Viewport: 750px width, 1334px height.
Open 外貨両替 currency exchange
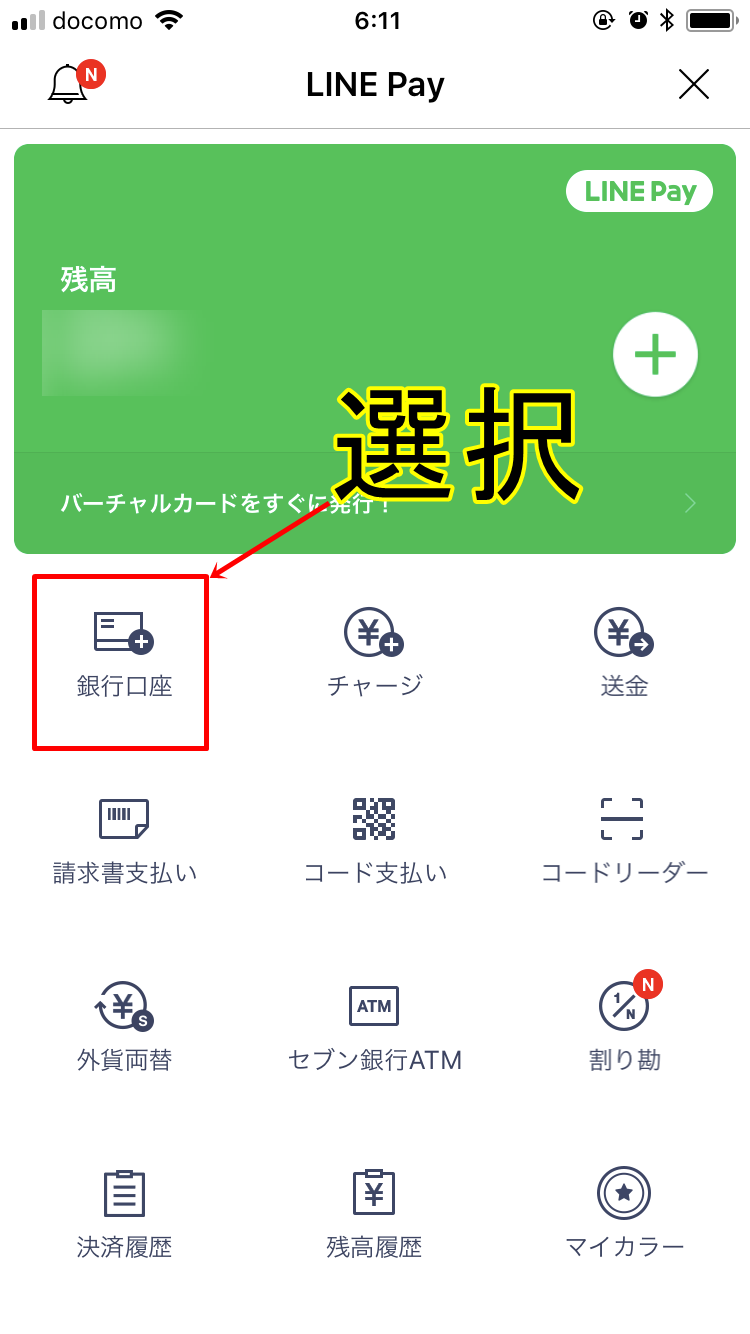pyautogui.click(x=124, y=1025)
